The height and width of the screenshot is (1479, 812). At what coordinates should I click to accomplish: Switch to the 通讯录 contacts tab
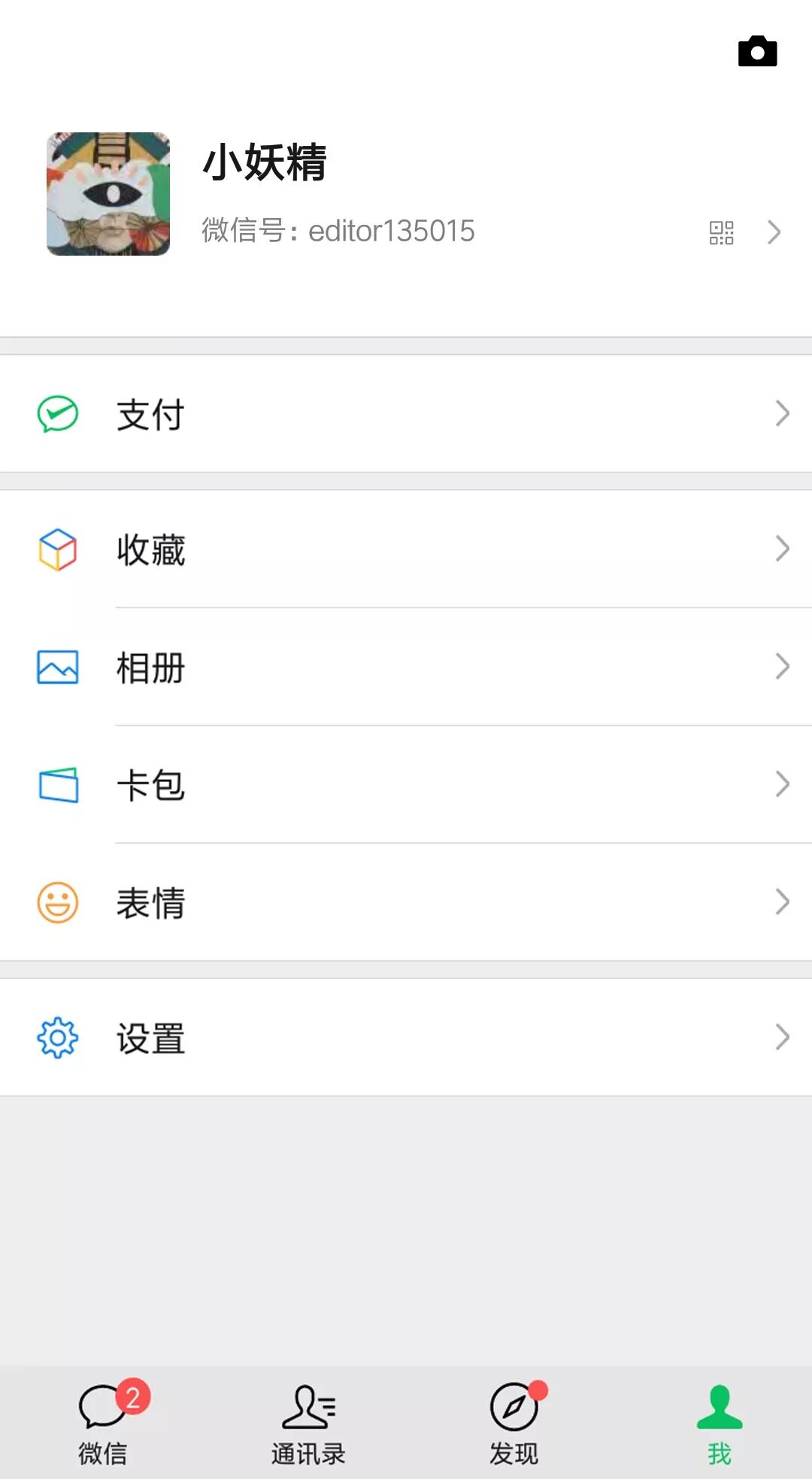(308, 1423)
